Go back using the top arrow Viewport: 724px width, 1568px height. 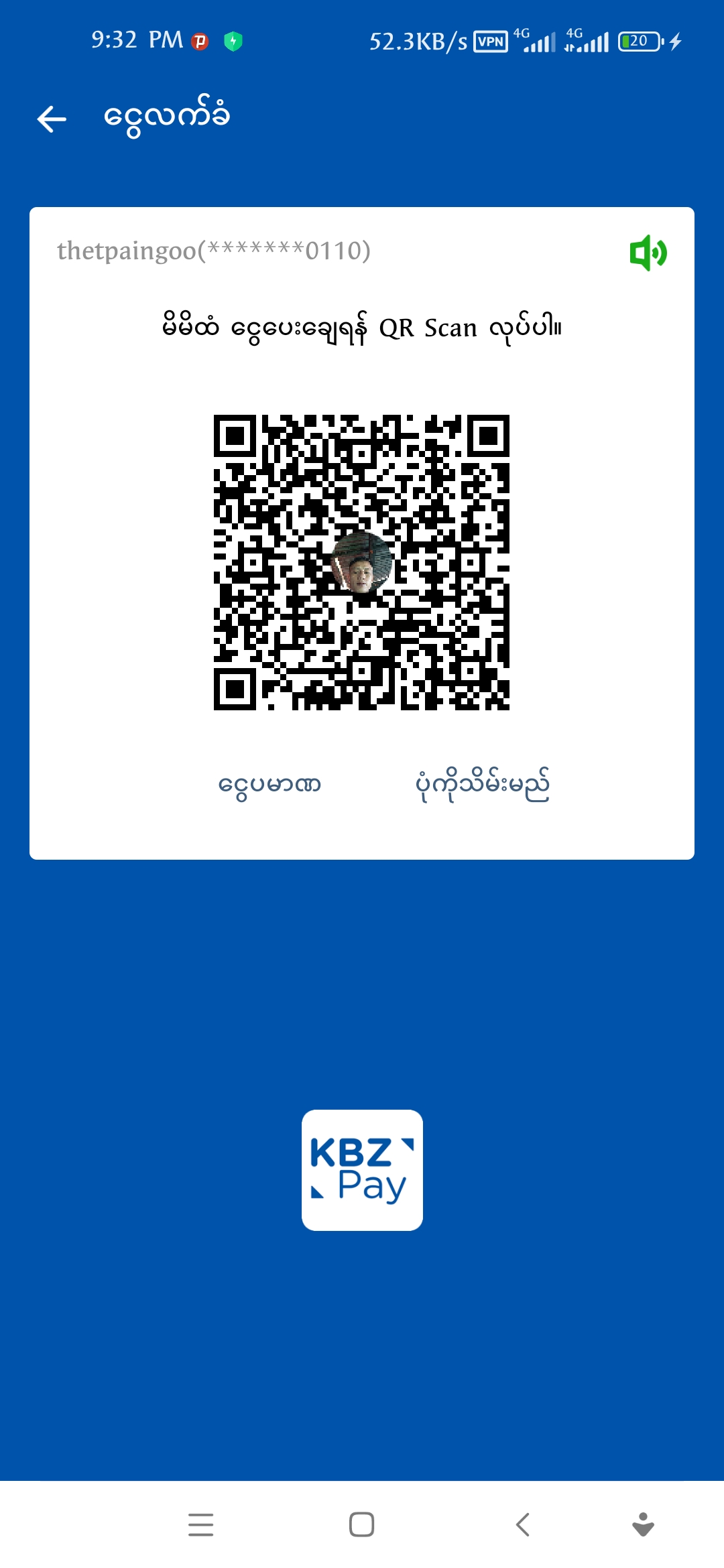52,119
